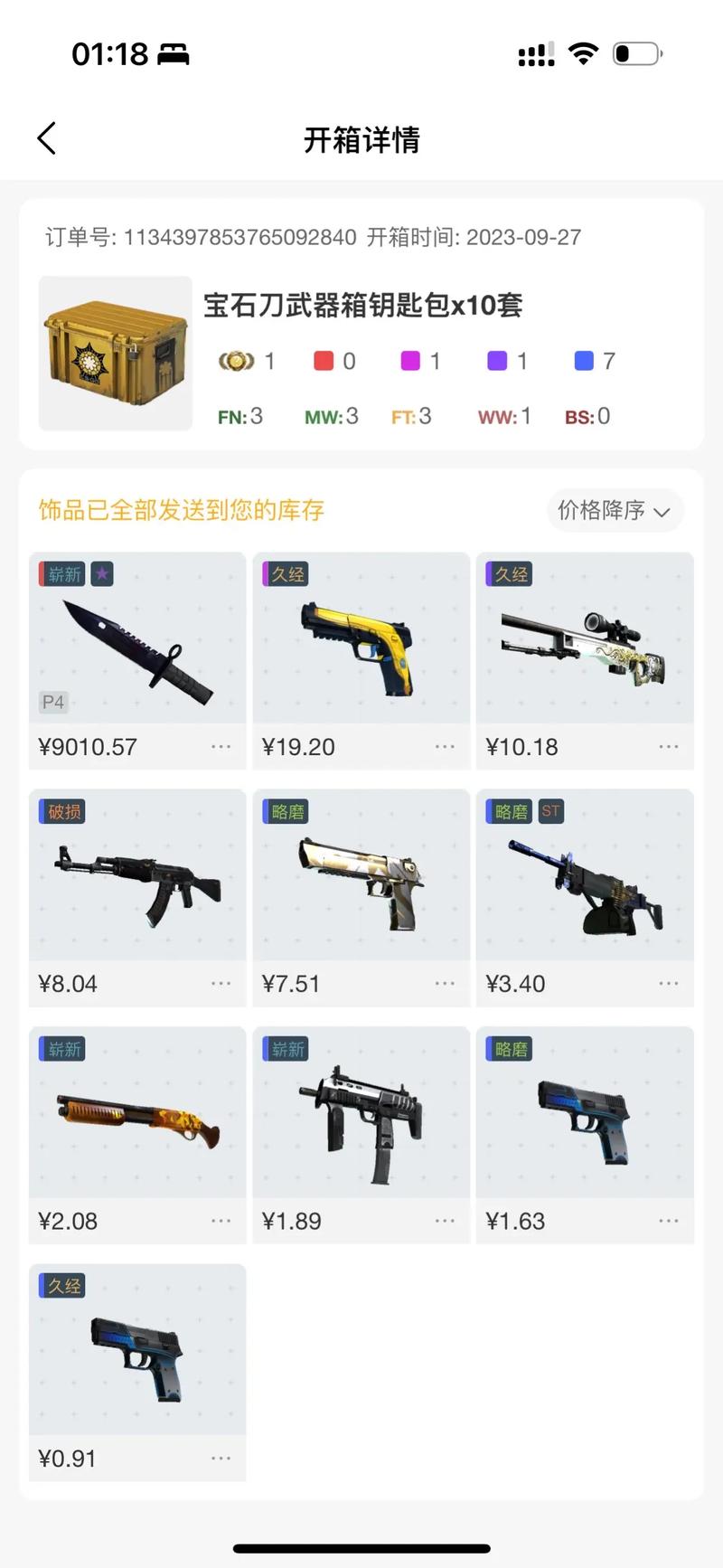Click the "..." options on the ¥3.40 Negev card

[x=668, y=983]
